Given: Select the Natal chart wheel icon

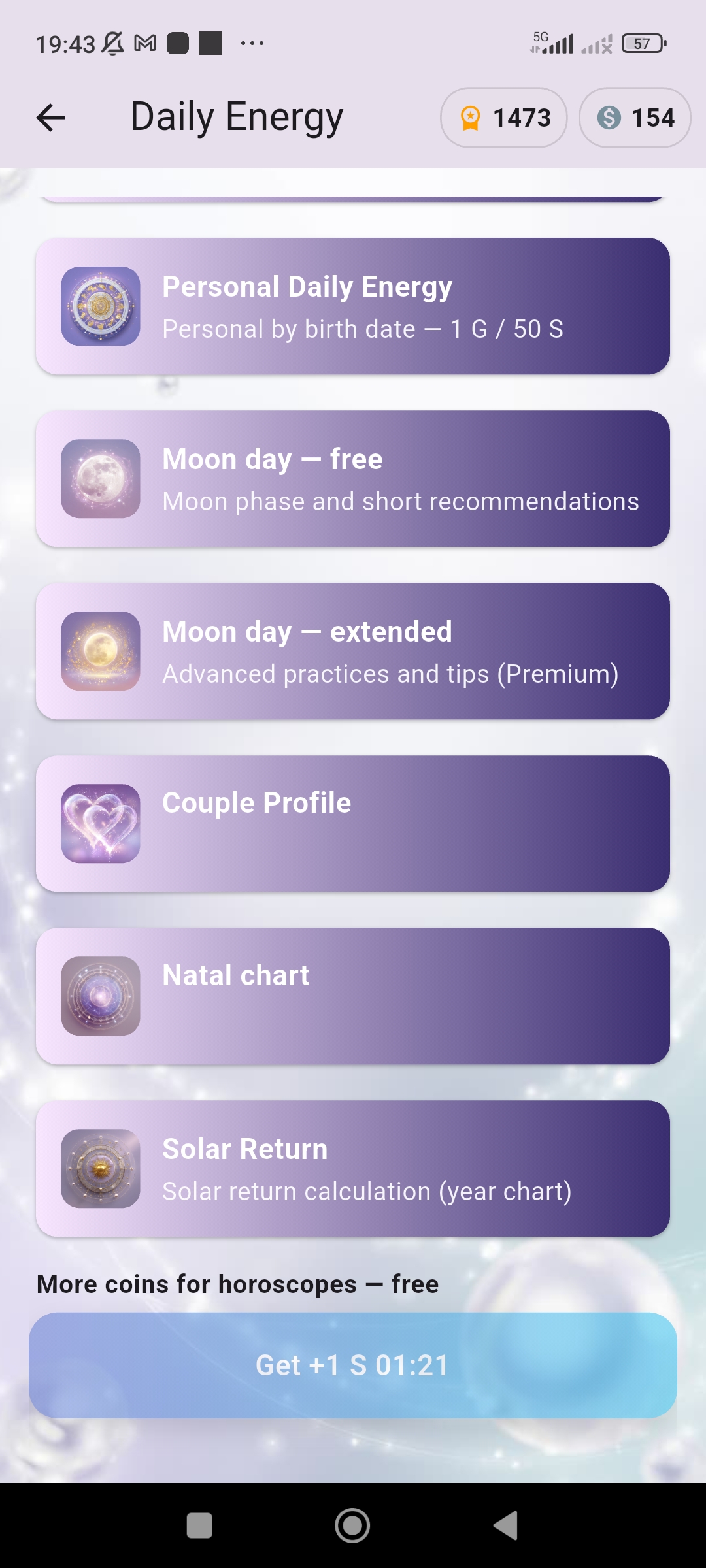Looking at the screenshot, I should tap(99, 996).
